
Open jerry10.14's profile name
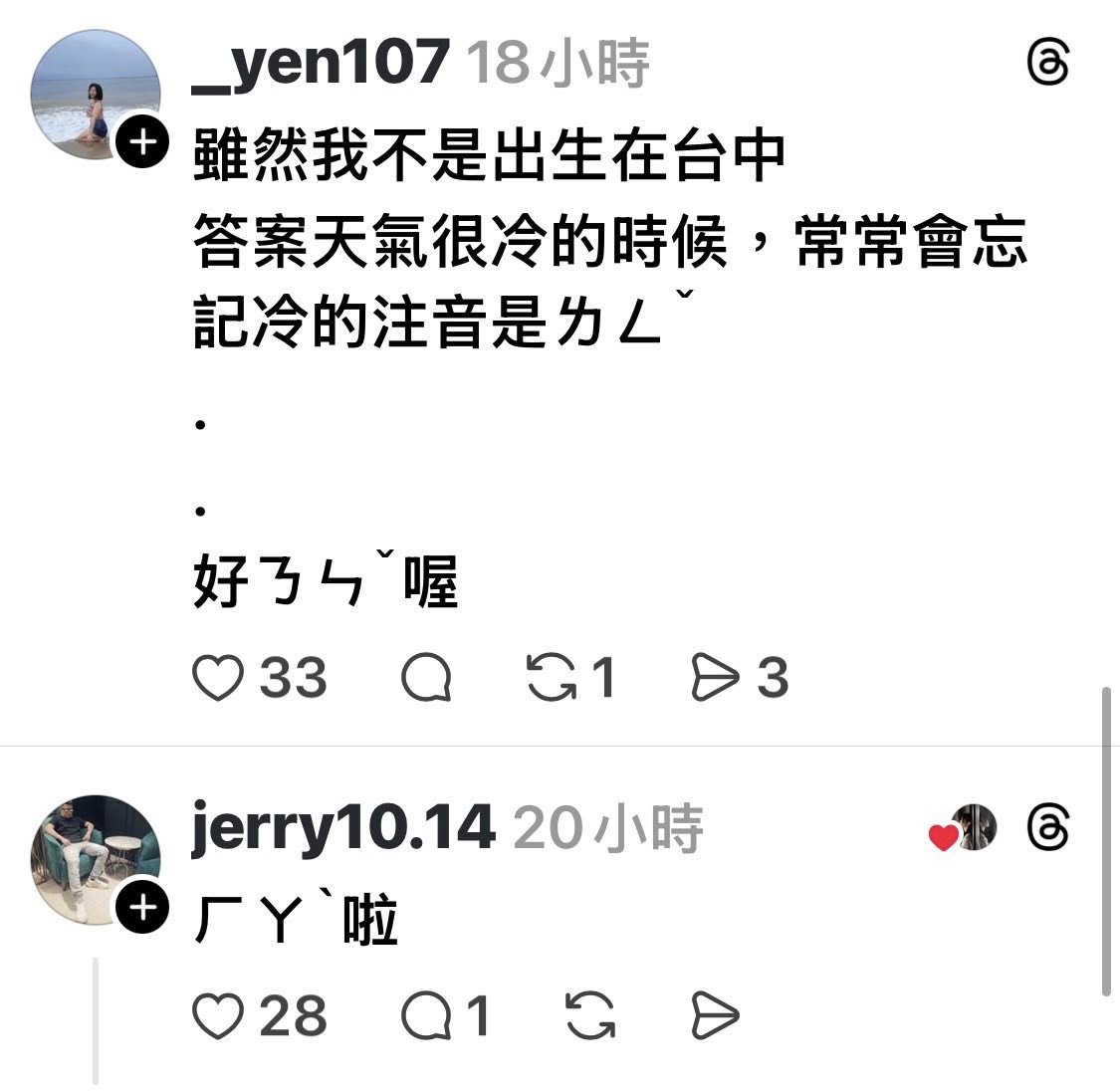(x=343, y=828)
